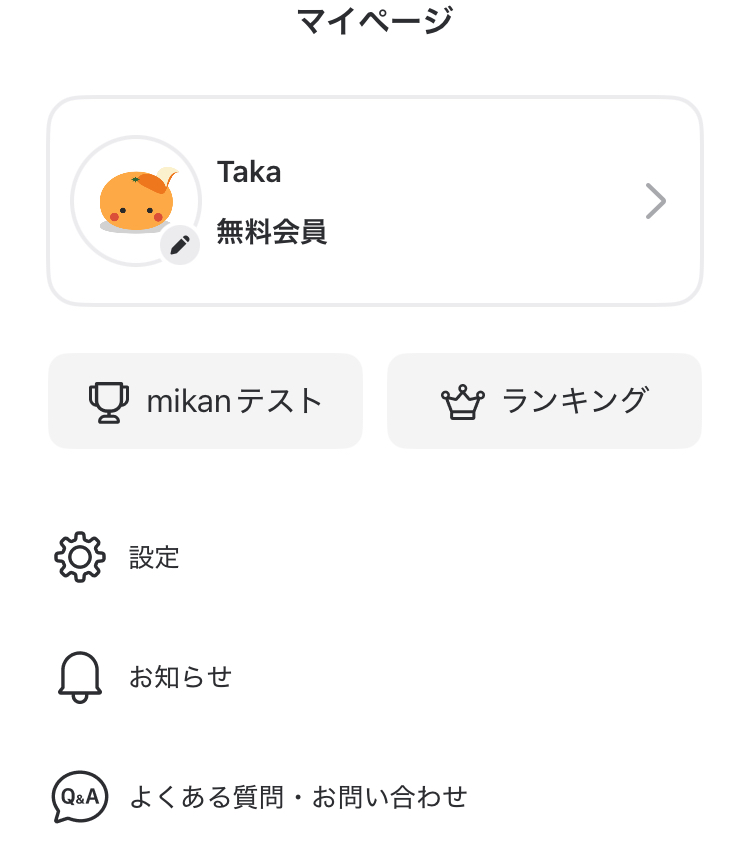This screenshot has width=750, height=851.
Task: Open settings via the gear icon
Action: 79,558
